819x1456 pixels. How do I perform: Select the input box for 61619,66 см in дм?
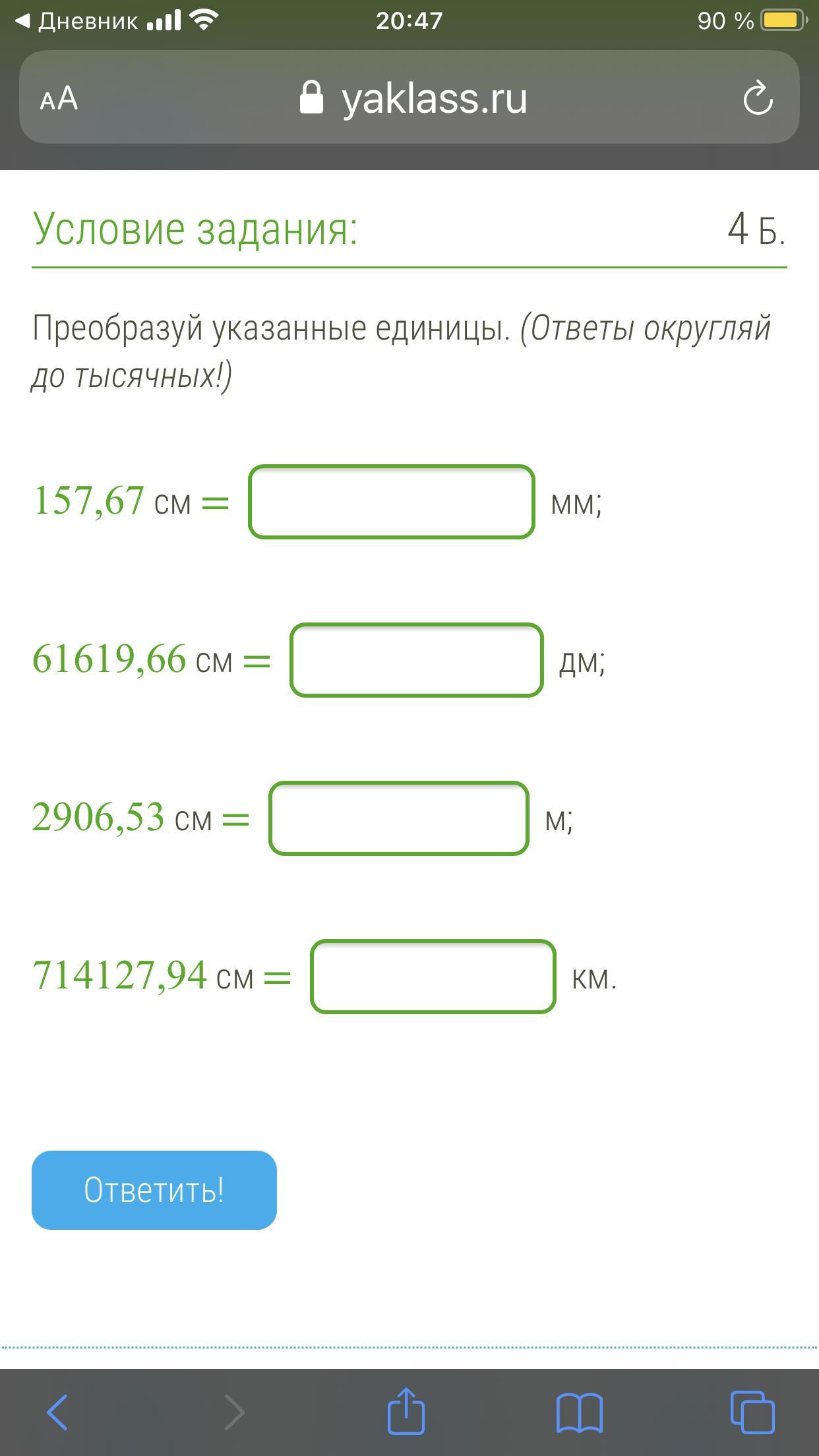(x=416, y=660)
